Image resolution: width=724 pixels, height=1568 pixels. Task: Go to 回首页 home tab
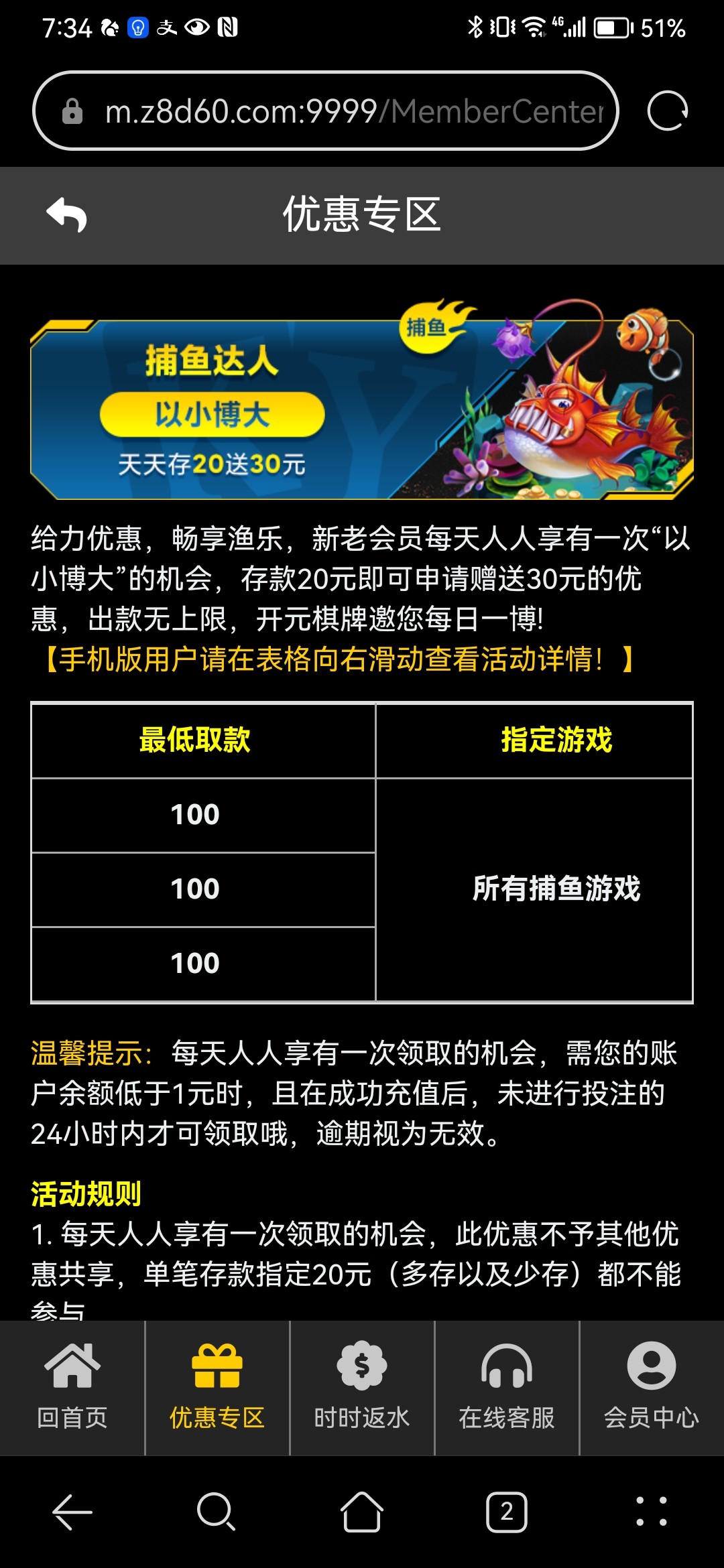point(72,1388)
